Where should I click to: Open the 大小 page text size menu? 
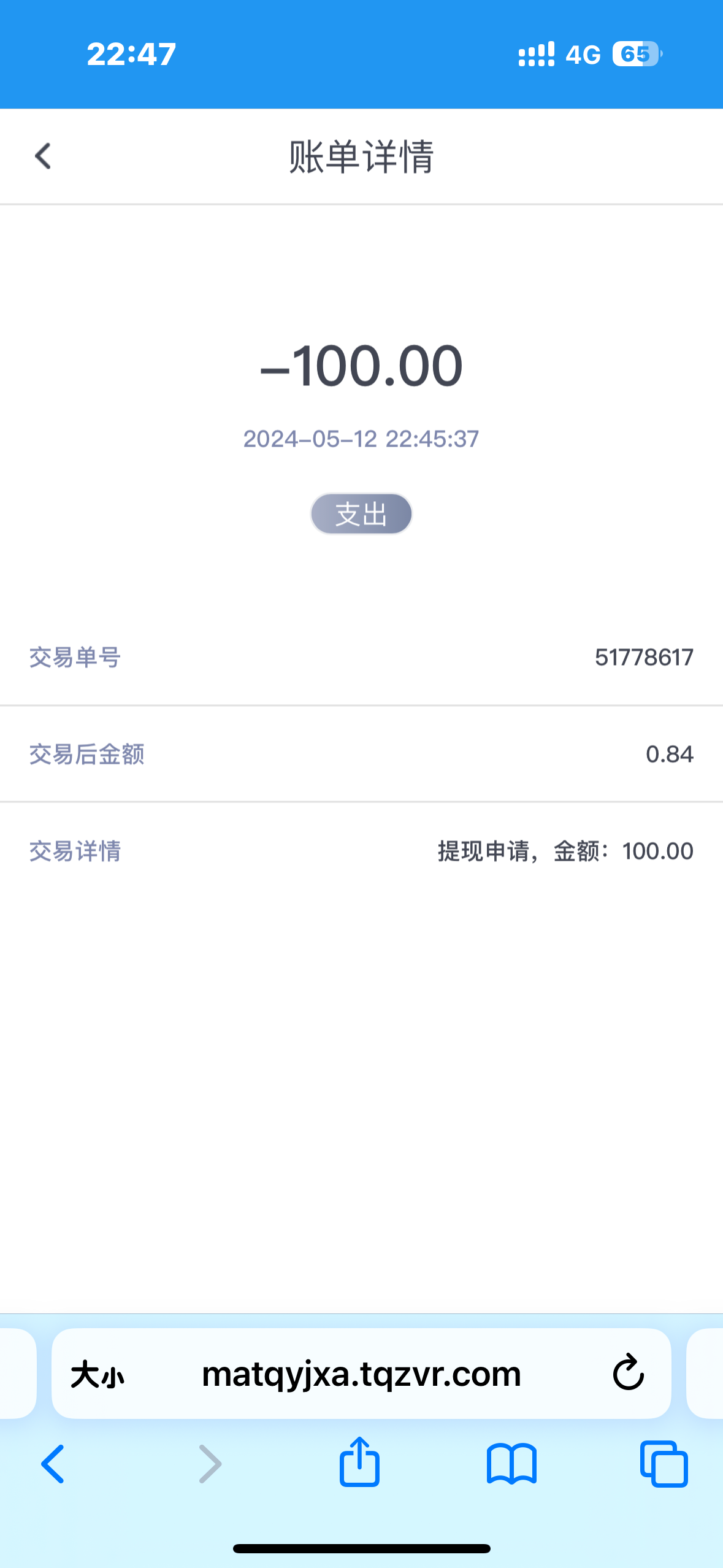[x=98, y=1374]
